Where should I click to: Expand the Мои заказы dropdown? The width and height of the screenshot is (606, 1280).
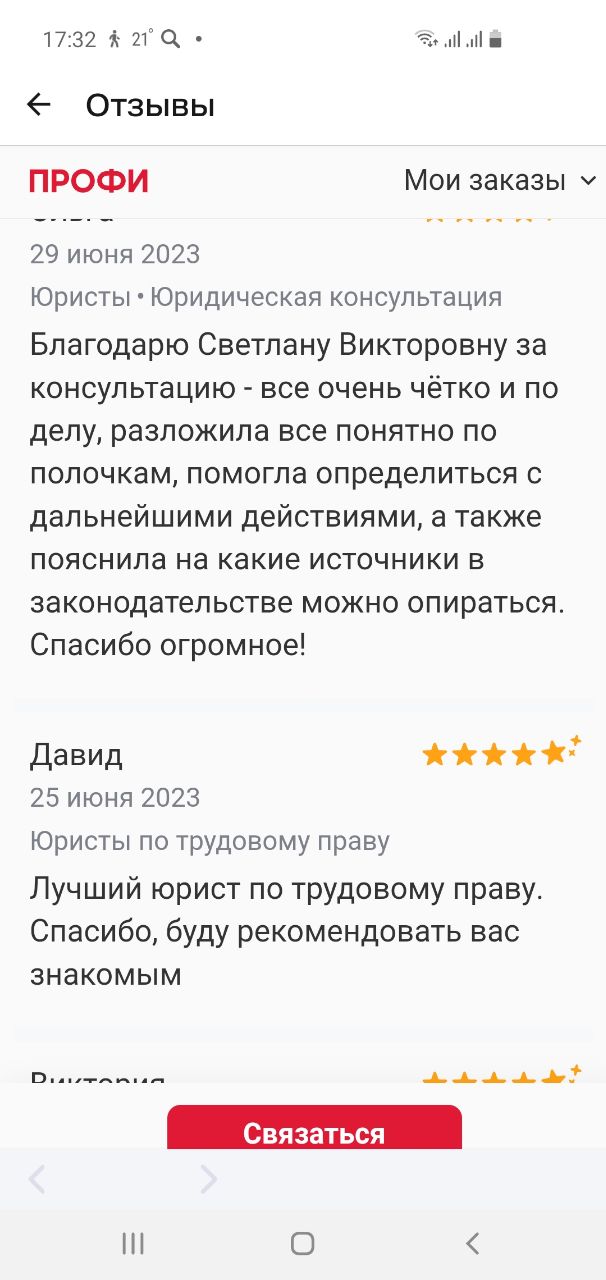[x=499, y=181]
